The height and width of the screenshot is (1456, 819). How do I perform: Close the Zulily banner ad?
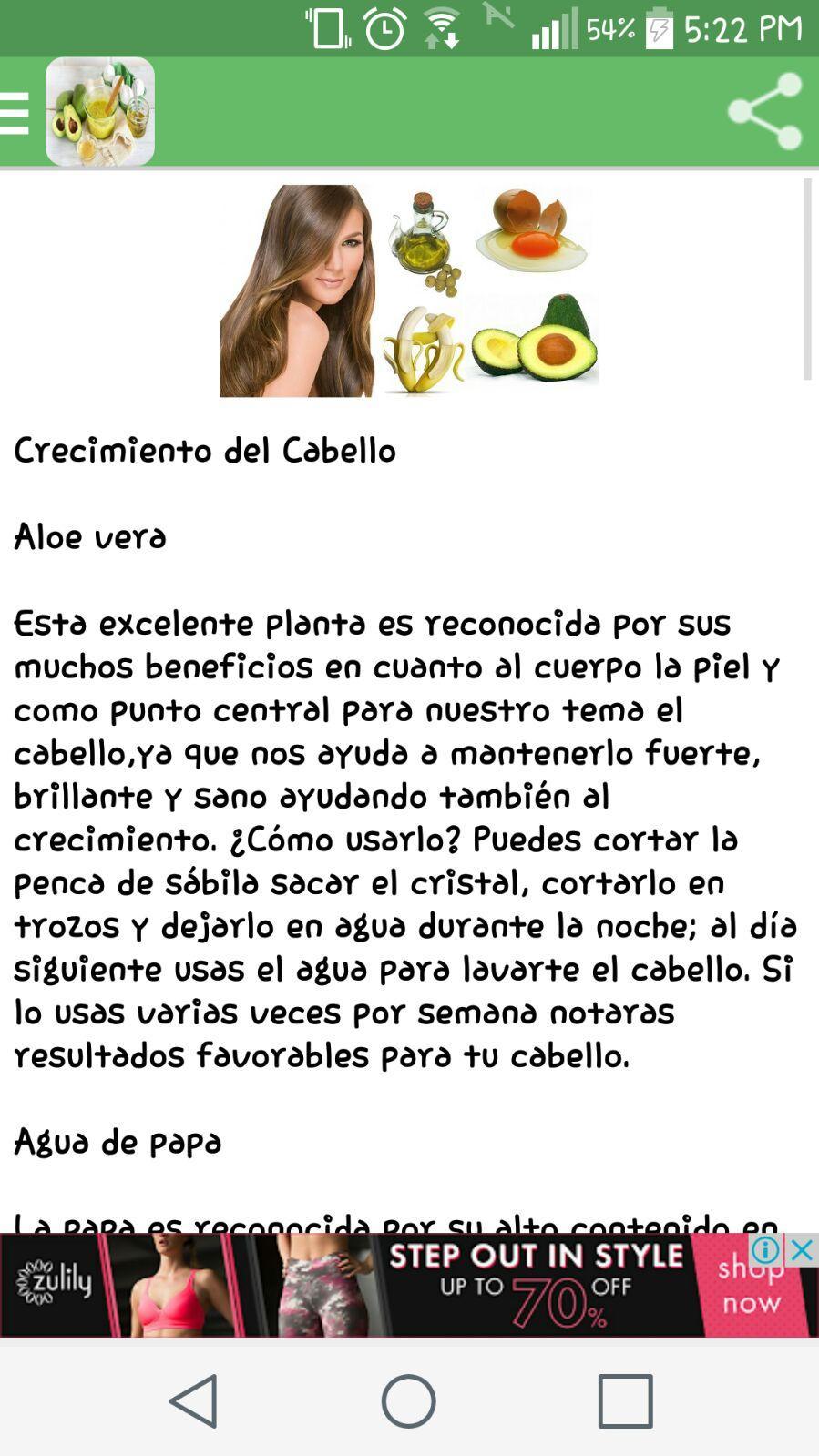tap(802, 1249)
